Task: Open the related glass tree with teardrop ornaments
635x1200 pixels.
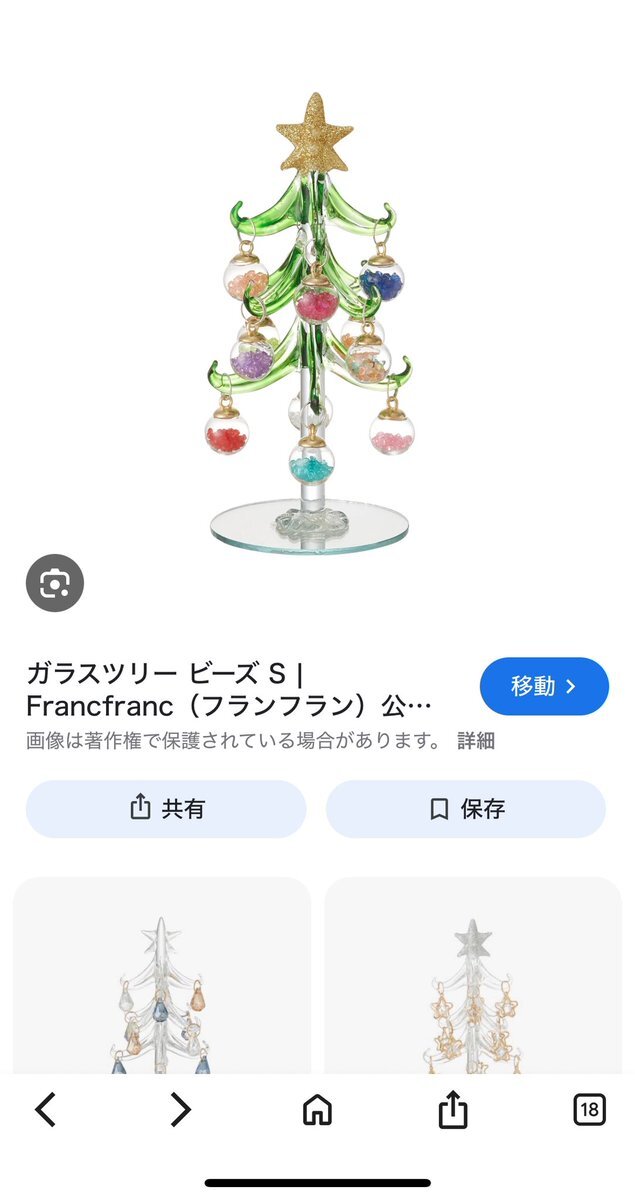Action: pyautogui.click(x=162, y=980)
